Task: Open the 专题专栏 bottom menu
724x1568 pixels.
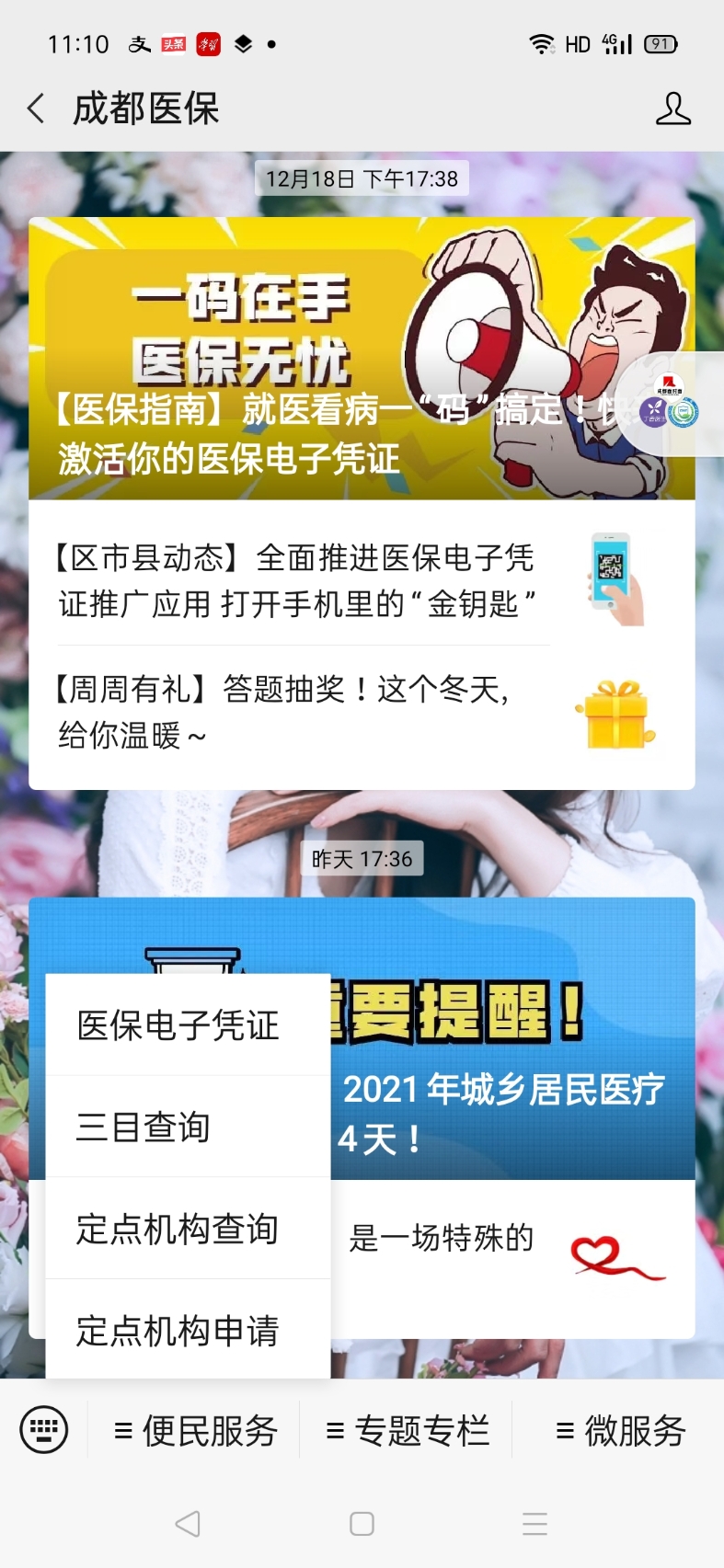Action: tap(408, 1431)
